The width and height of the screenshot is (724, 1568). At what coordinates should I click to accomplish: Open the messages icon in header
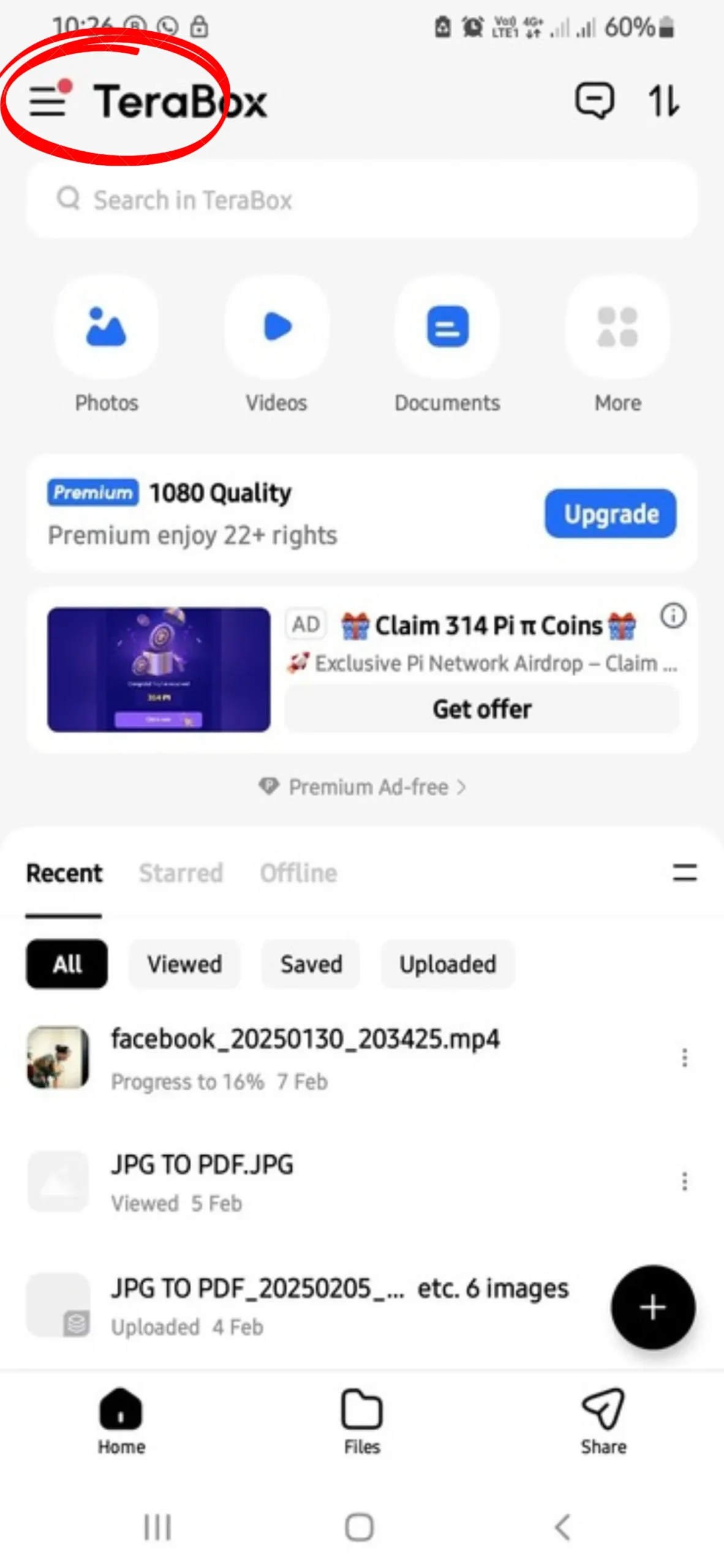pyautogui.click(x=594, y=100)
